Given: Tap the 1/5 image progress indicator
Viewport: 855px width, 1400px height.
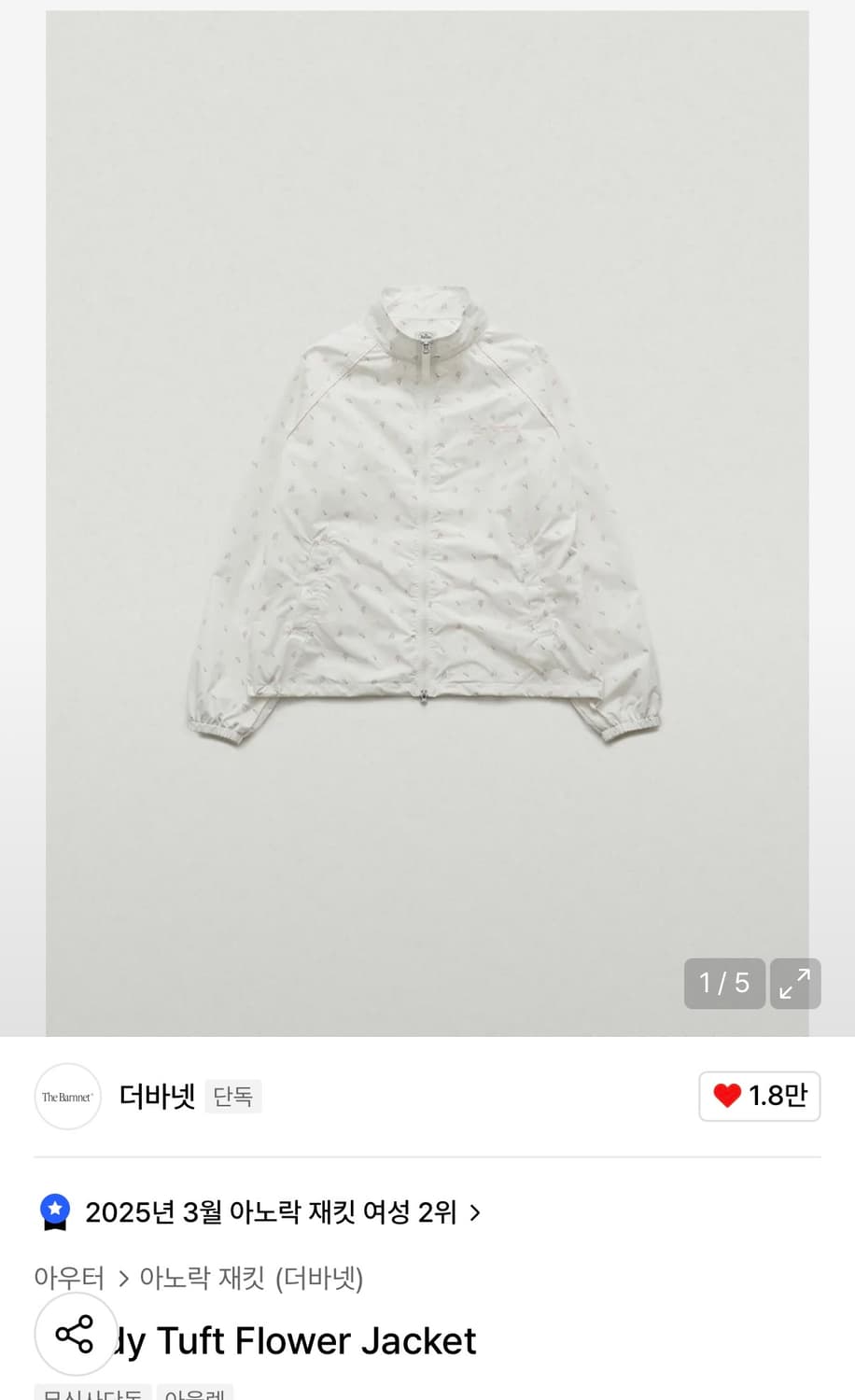Looking at the screenshot, I should tap(724, 983).
